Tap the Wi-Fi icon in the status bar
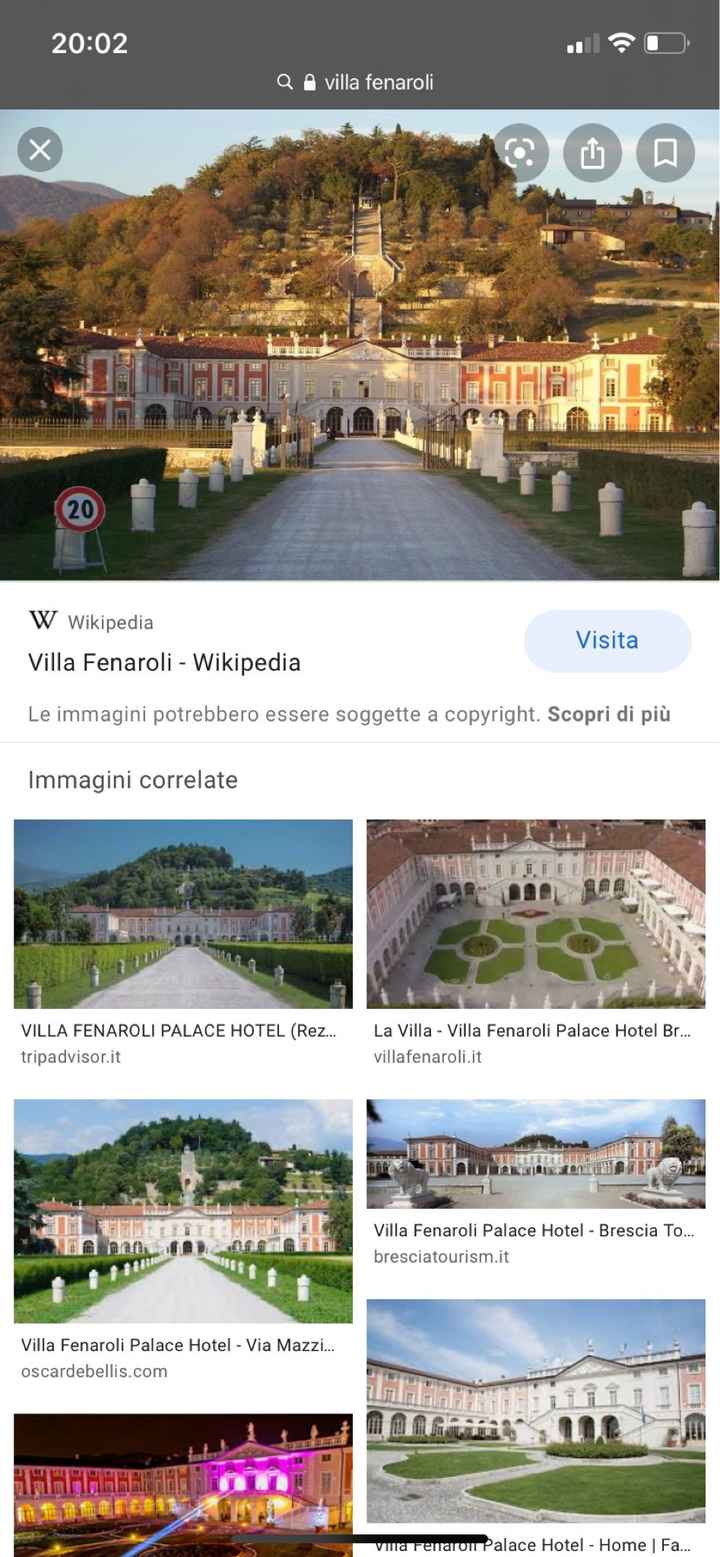 [x=620, y=42]
